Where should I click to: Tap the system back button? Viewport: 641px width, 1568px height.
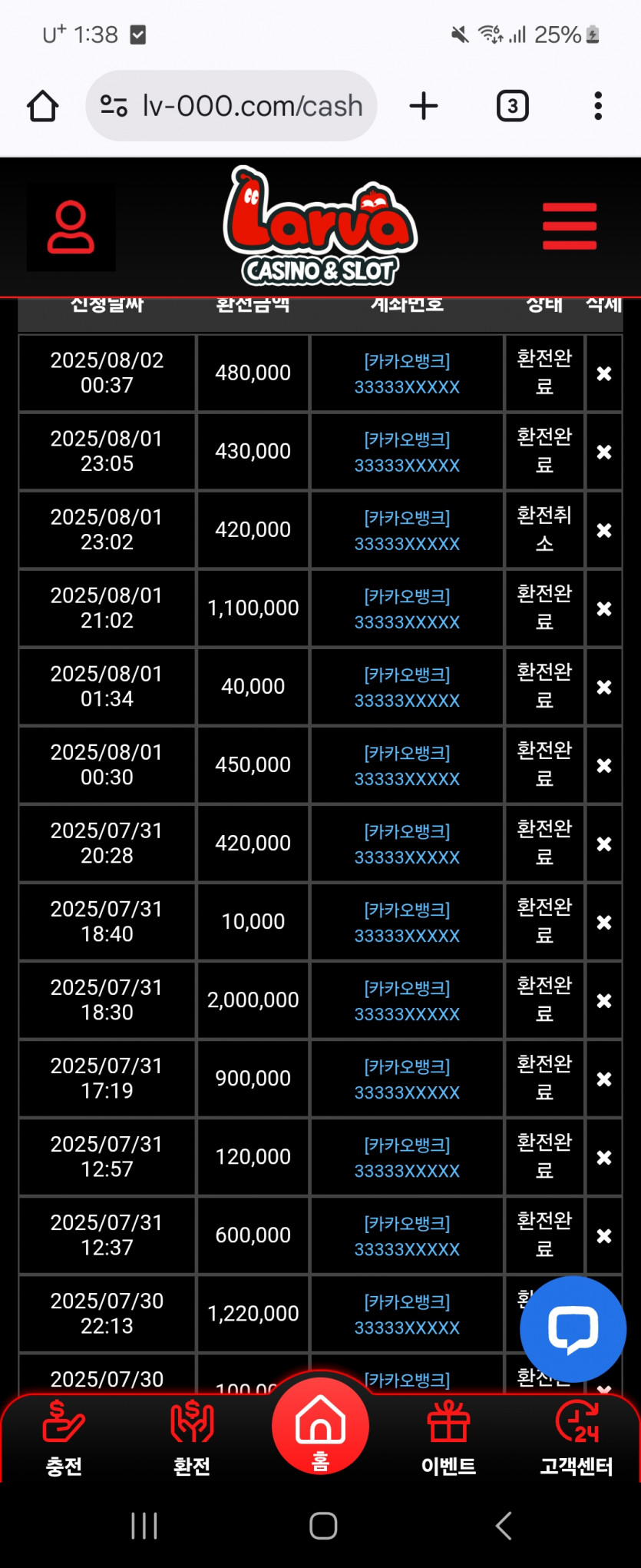(x=504, y=1526)
